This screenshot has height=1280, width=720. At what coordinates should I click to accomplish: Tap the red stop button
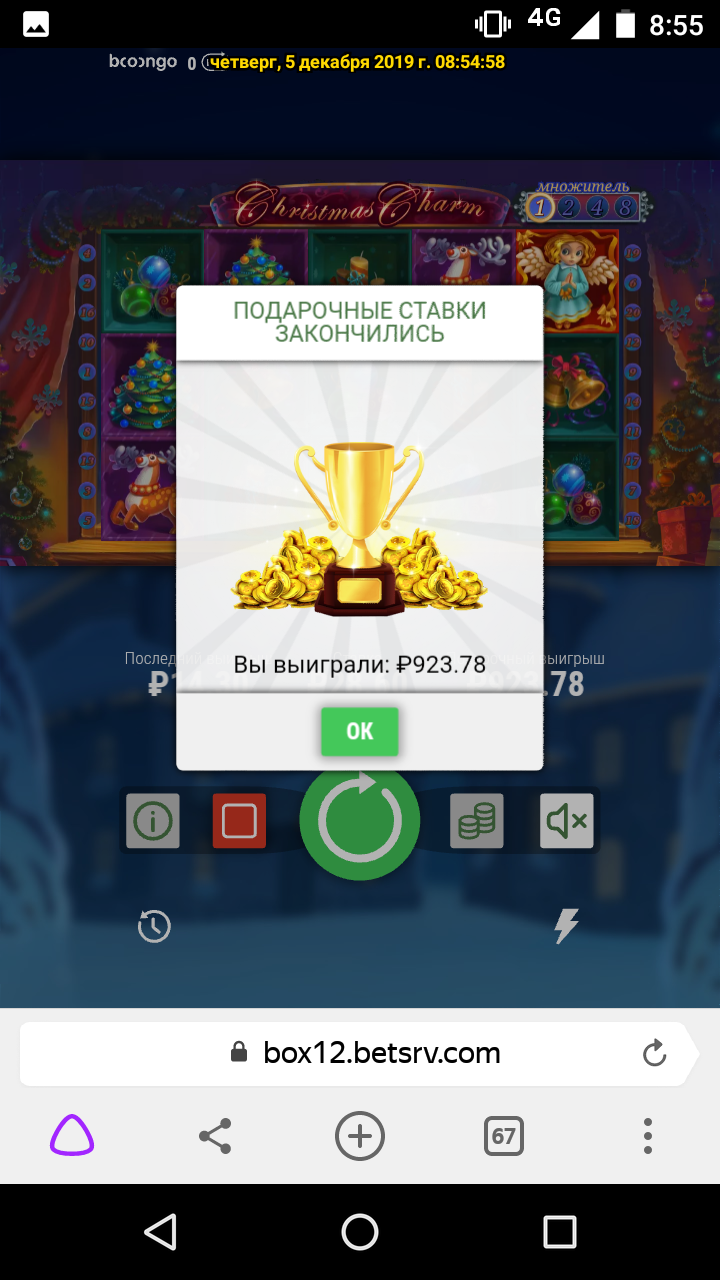(x=239, y=821)
